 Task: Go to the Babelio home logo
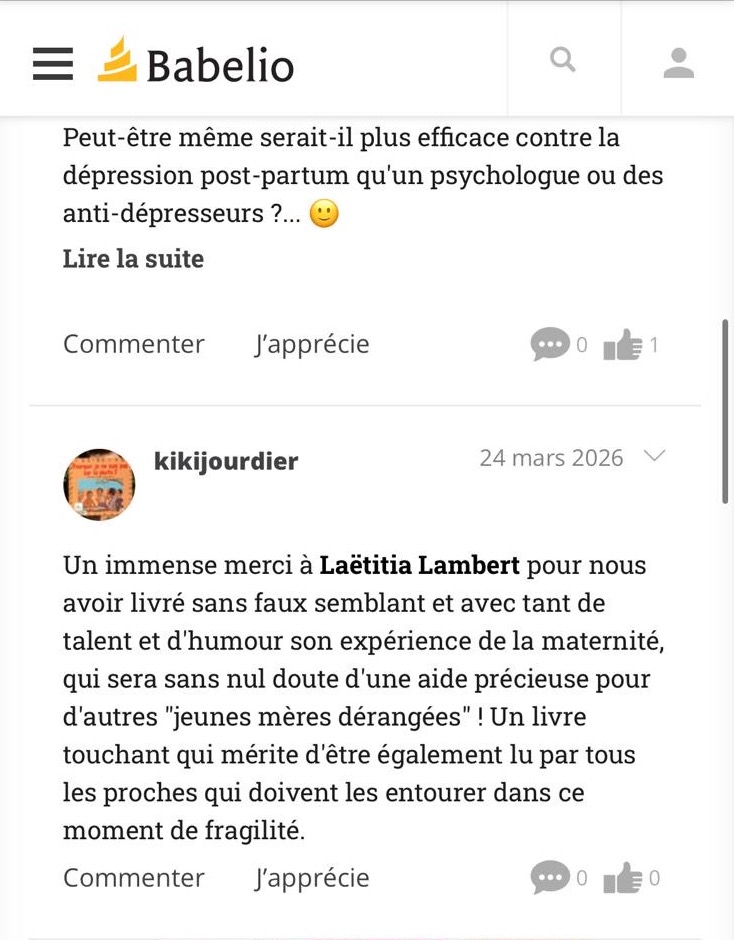tap(196, 63)
